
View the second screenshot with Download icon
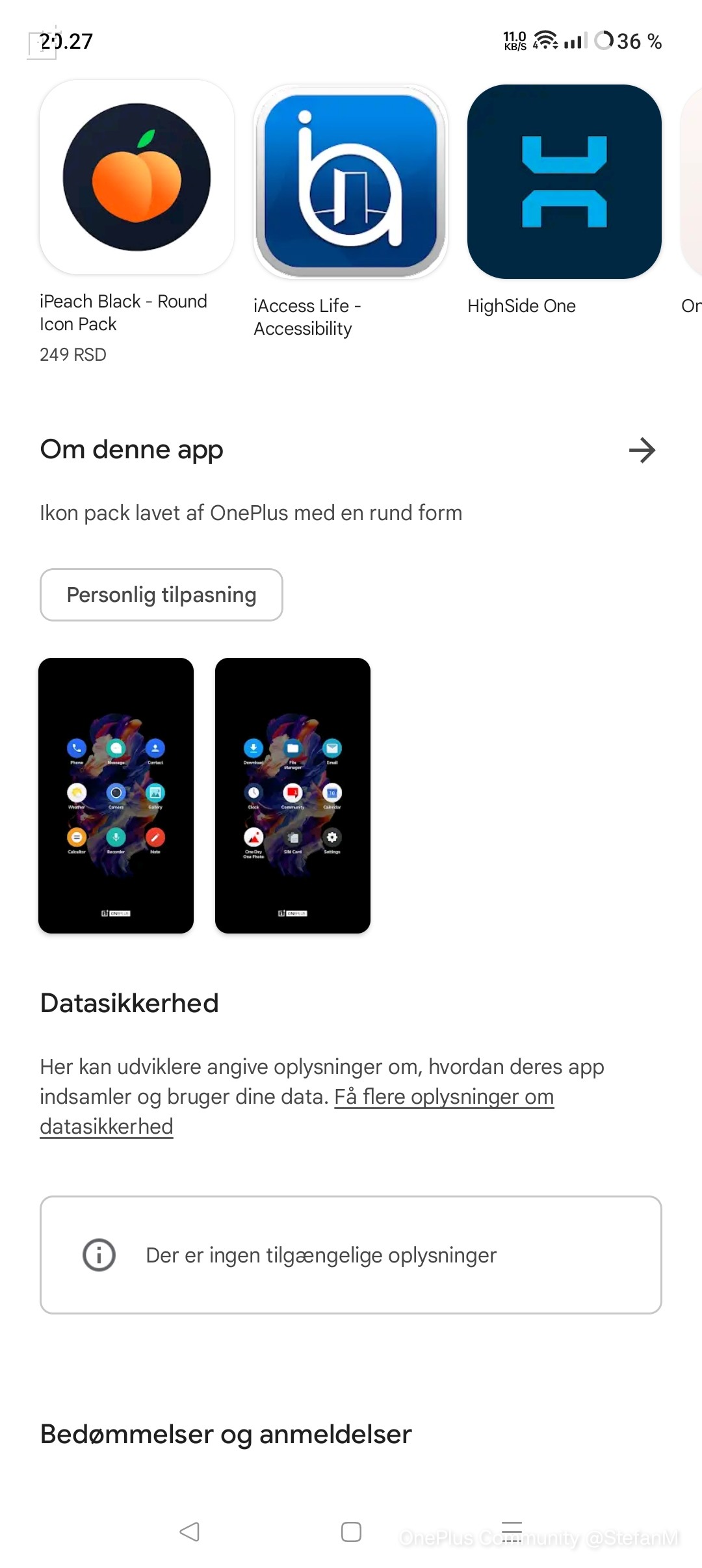click(x=293, y=796)
